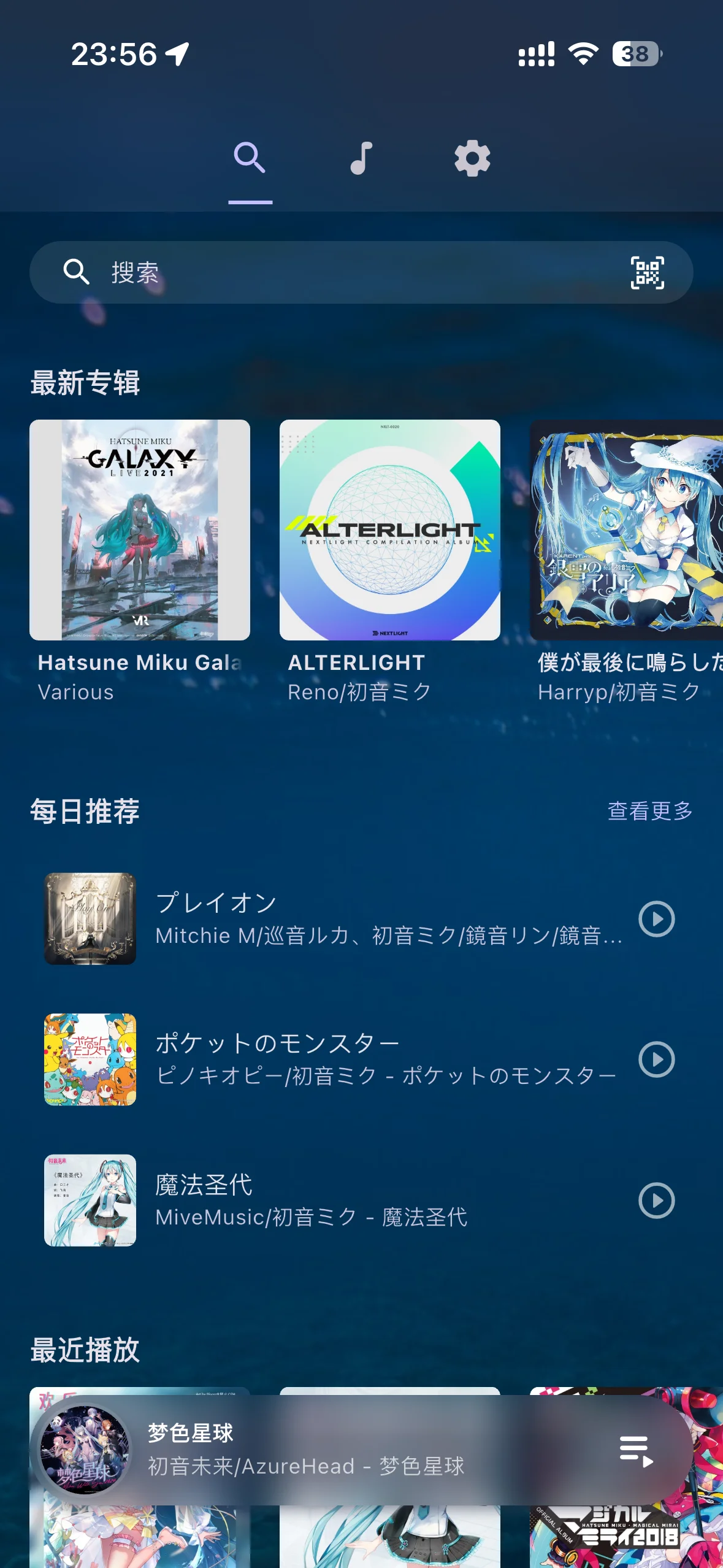
Task: Open the Hatsune Miku Galaxy Live 2021 album
Action: click(x=140, y=530)
